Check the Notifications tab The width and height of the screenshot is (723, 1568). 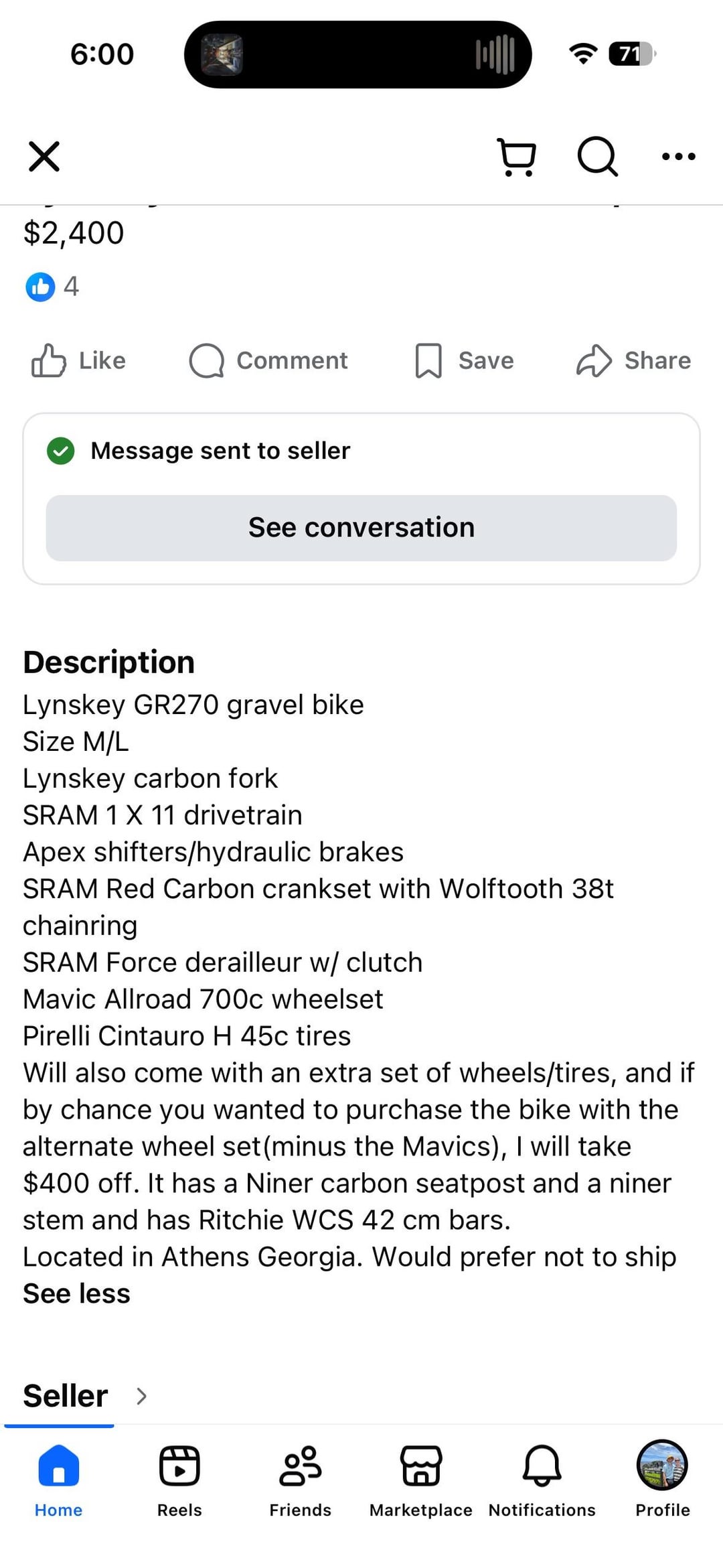click(x=542, y=1478)
